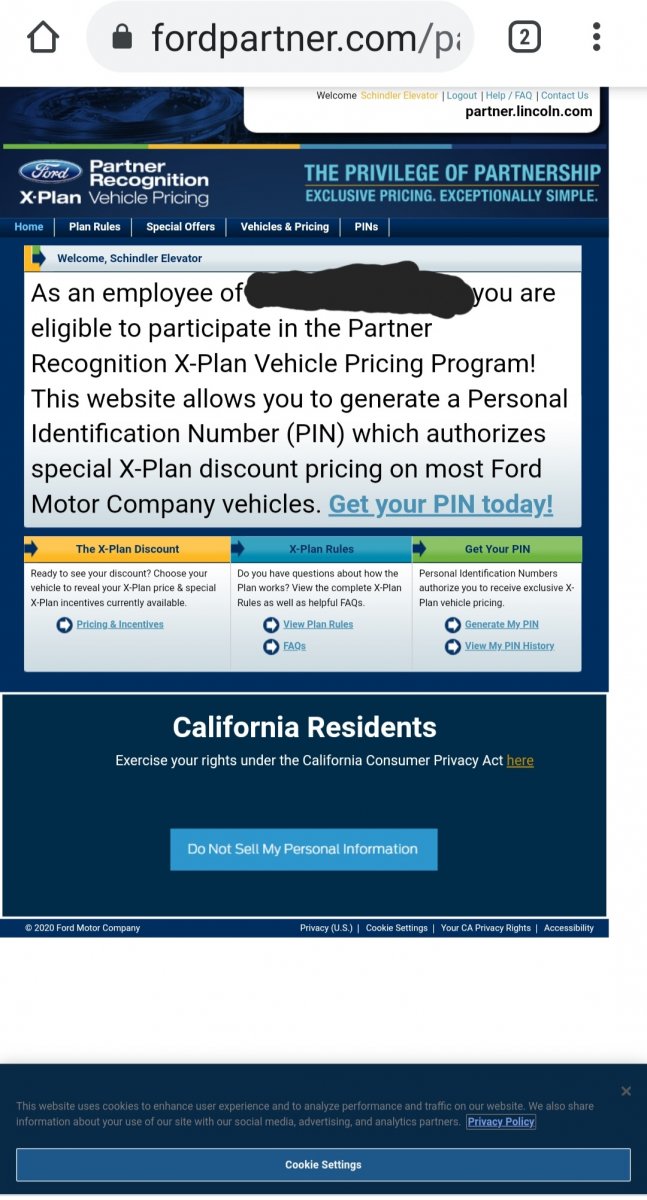Tap the fordpartner.com address bar

[x=281, y=38]
